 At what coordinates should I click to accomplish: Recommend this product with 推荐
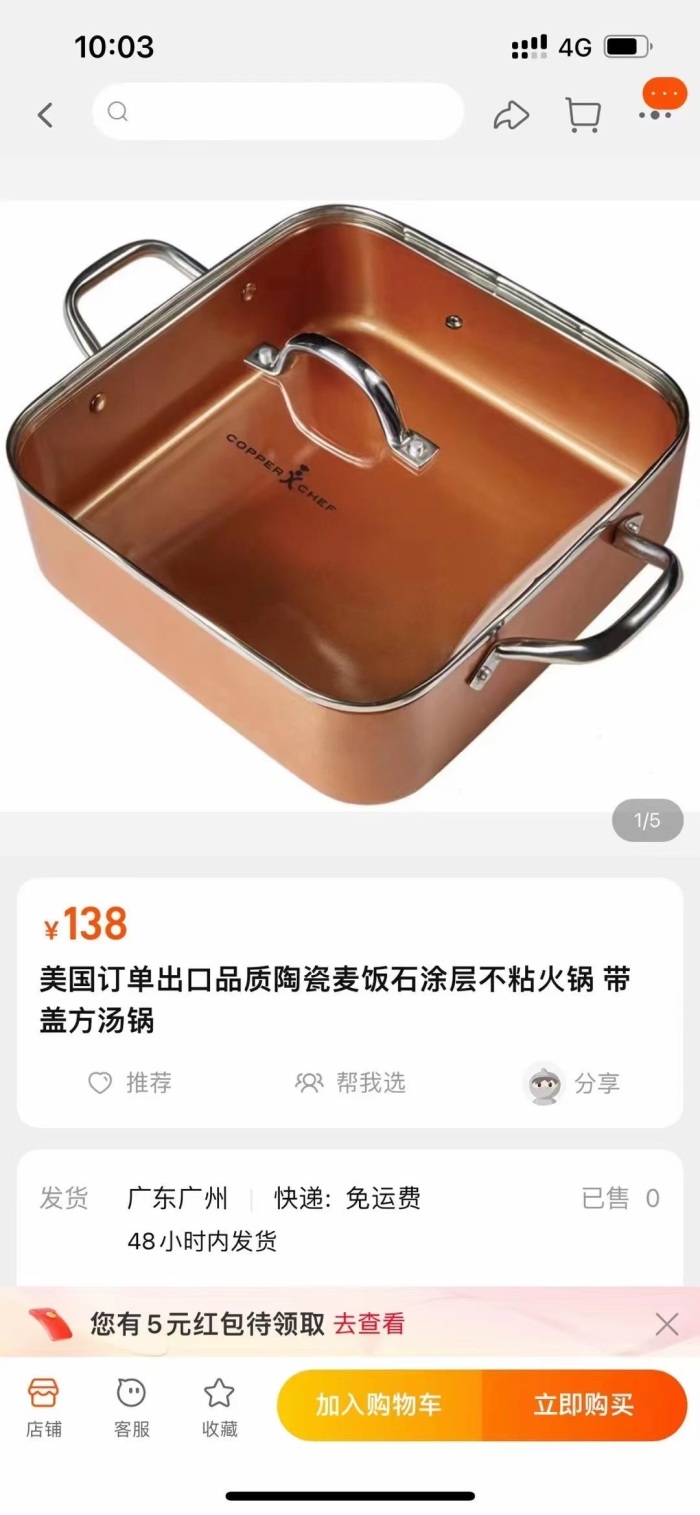click(x=130, y=1083)
